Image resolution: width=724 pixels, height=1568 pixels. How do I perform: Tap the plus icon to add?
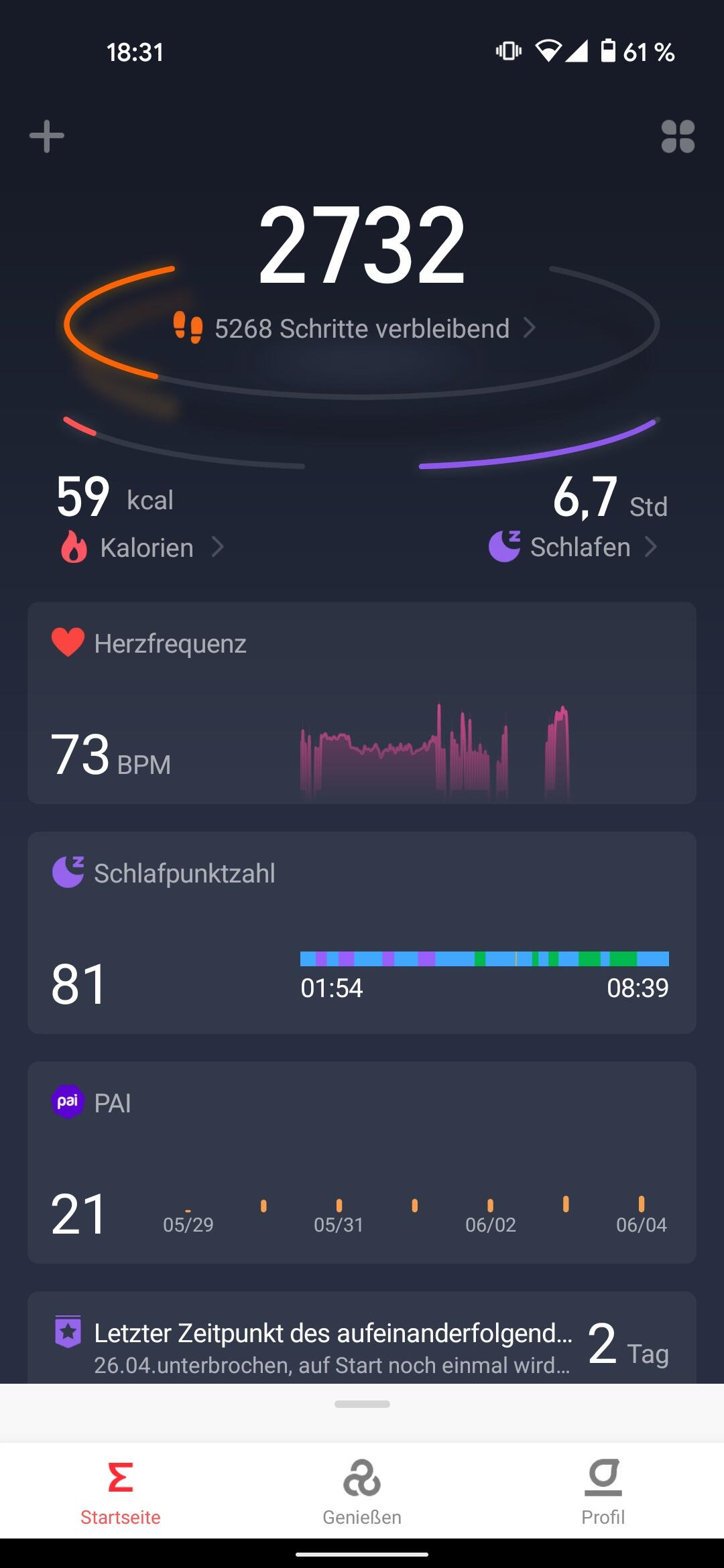tap(47, 136)
